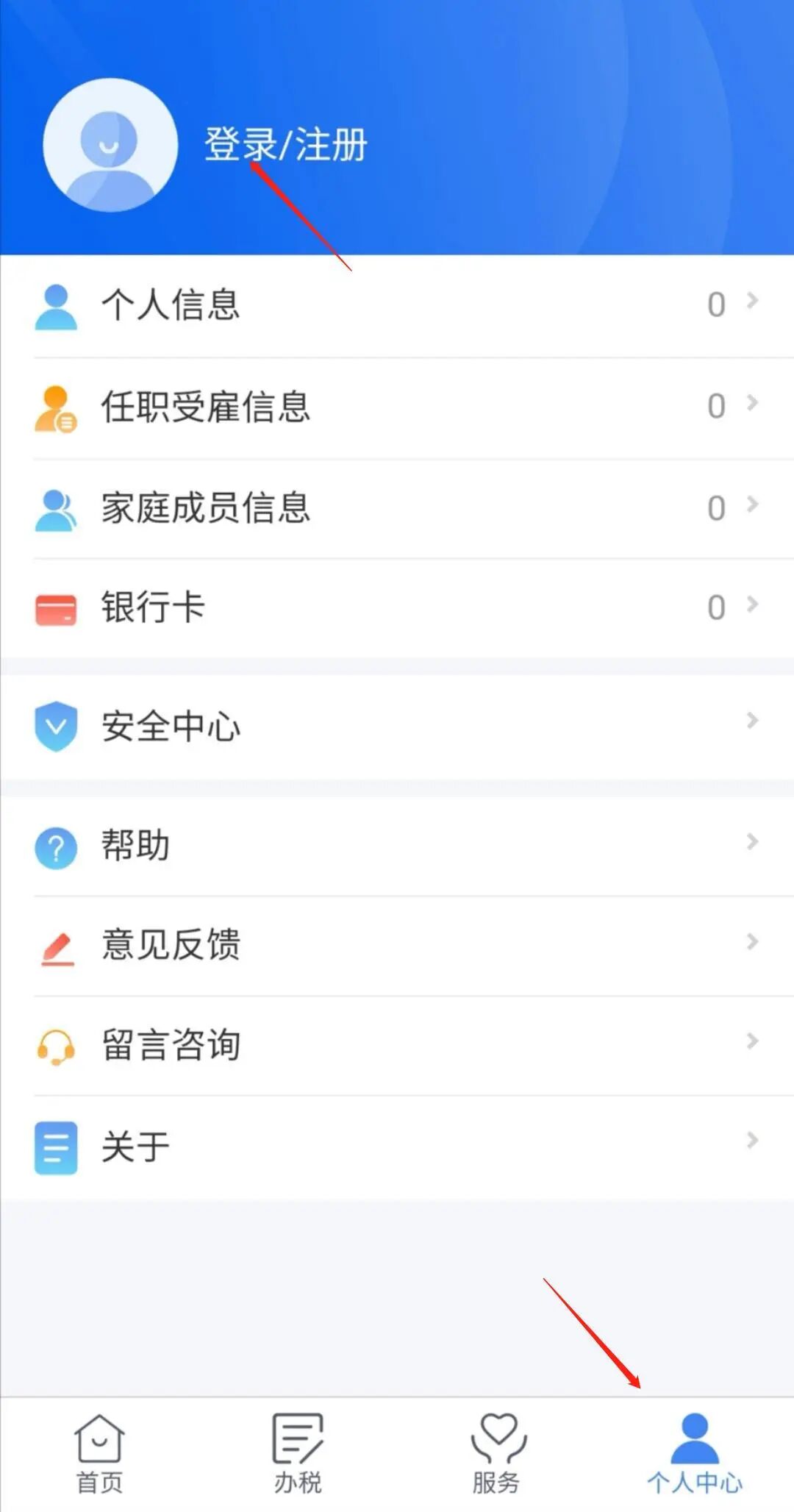The height and width of the screenshot is (1512, 794).
Task: Switch to 办税 tab
Action: (298, 1454)
